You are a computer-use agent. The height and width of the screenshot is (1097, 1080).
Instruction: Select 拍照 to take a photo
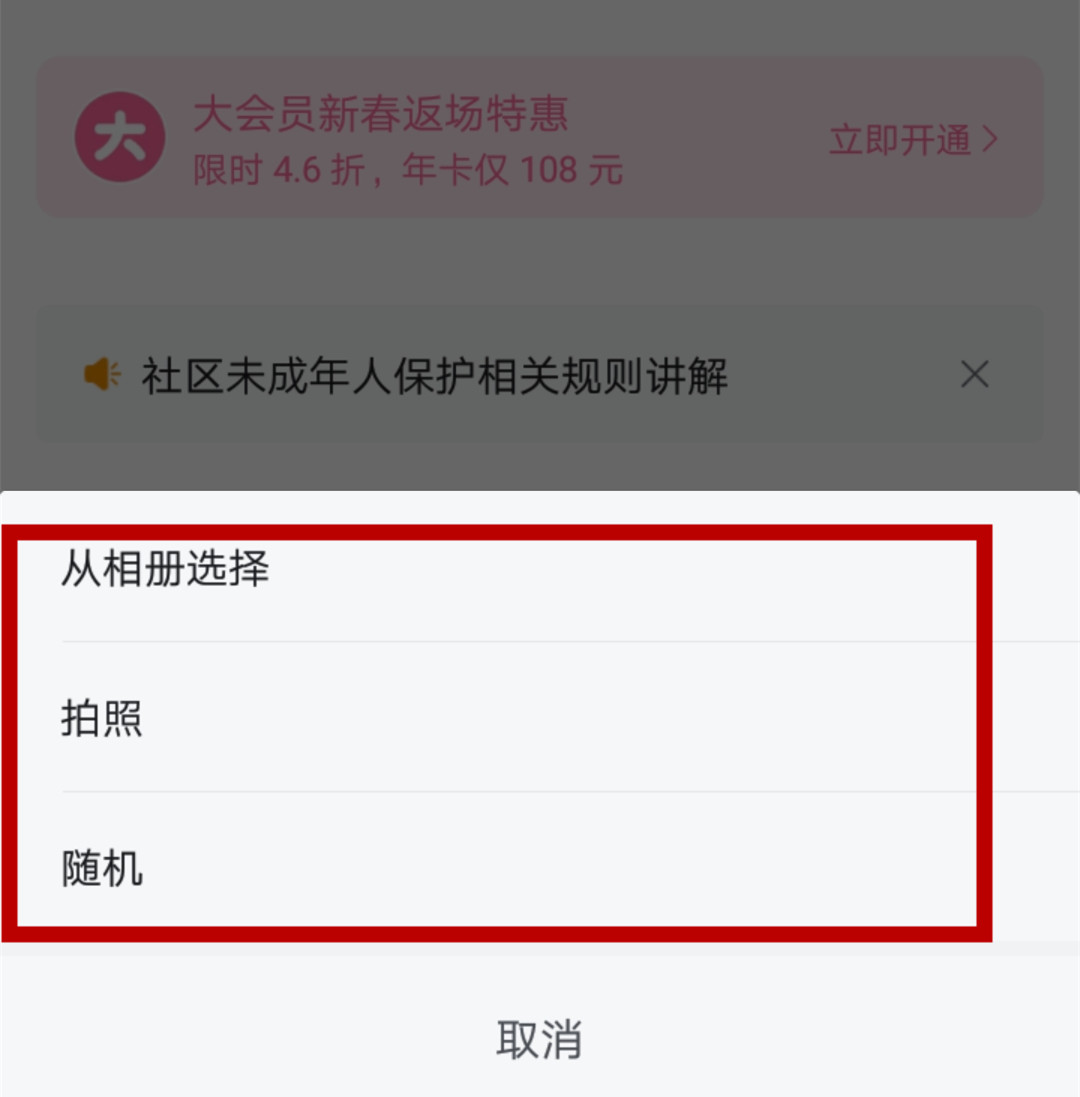[x=102, y=719]
